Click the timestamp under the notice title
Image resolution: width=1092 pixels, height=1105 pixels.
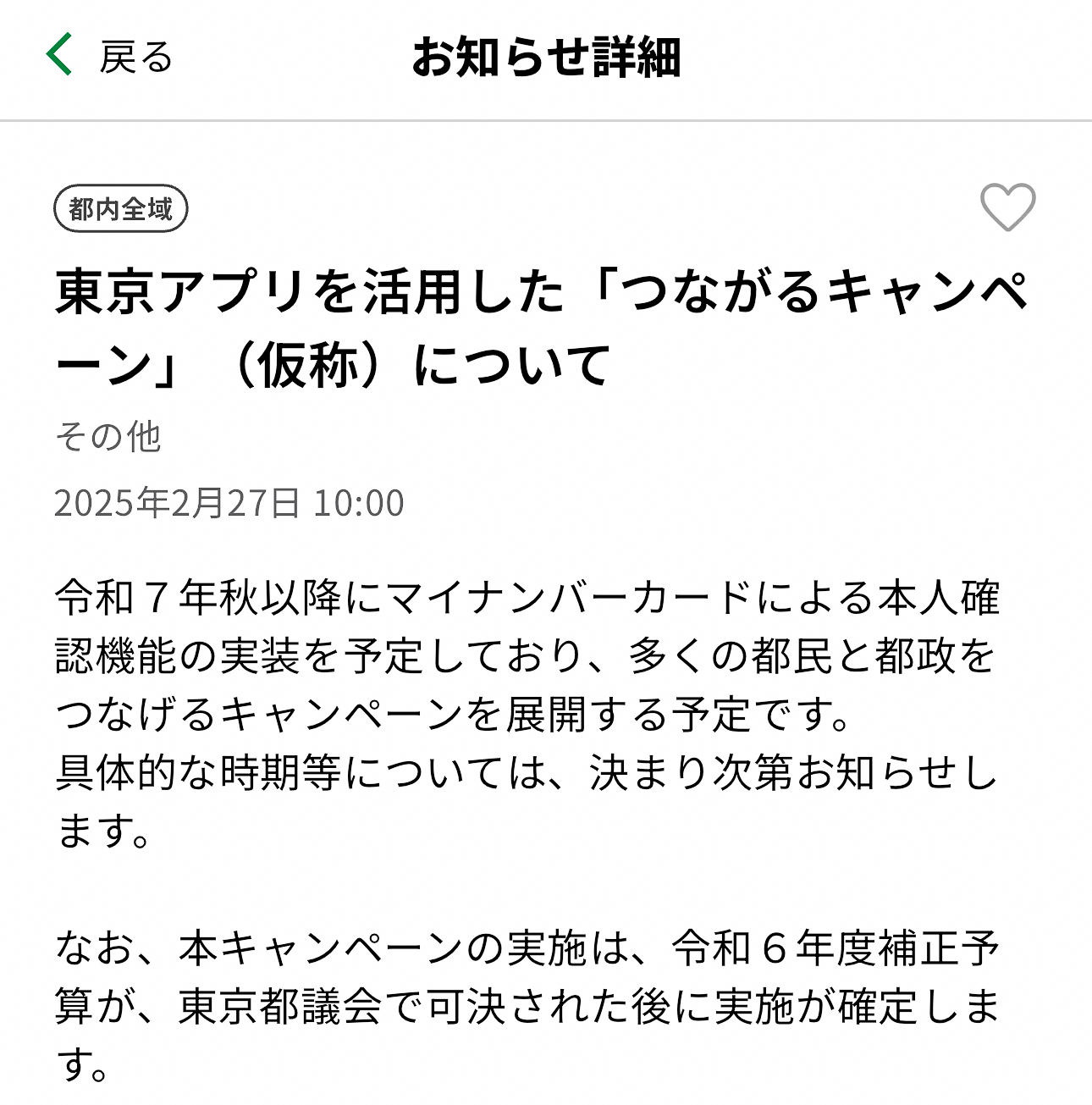(229, 501)
